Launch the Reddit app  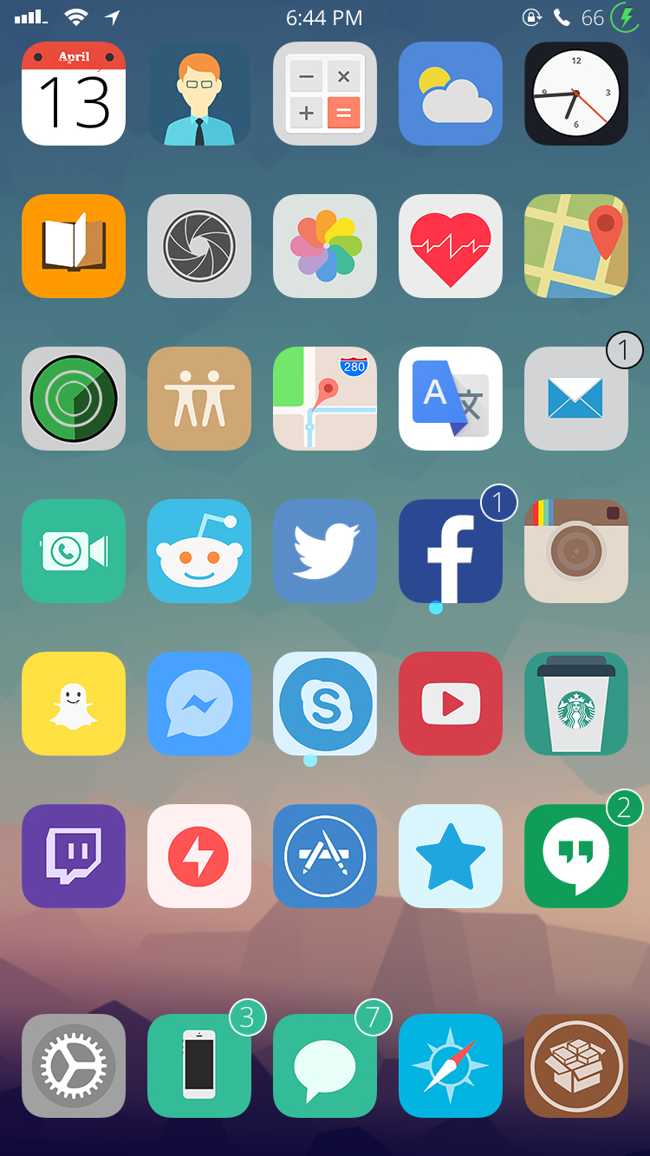(199, 551)
